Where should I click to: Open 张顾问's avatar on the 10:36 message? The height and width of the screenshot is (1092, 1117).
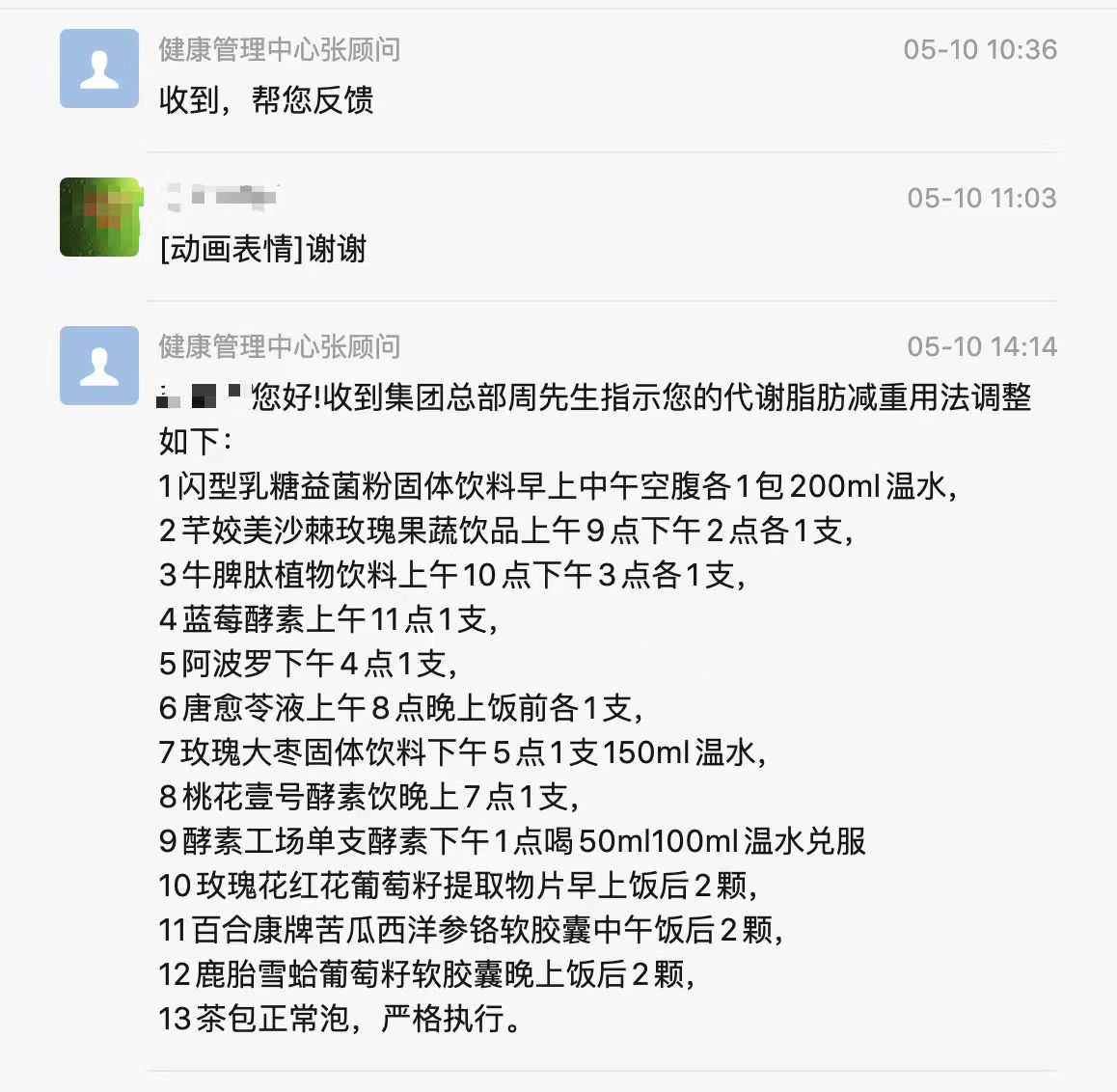tap(99, 68)
